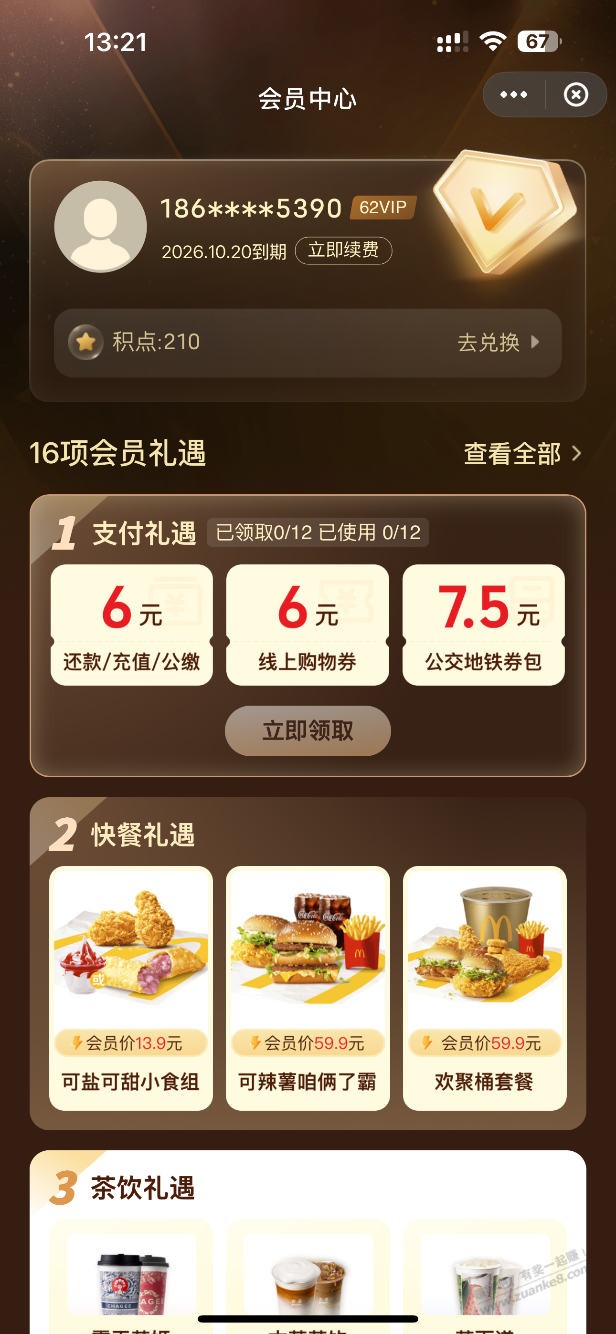Tap 立即续费 to renew membership
The height and width of the screenshot is (1334, 616).
[x=343, y=250]
